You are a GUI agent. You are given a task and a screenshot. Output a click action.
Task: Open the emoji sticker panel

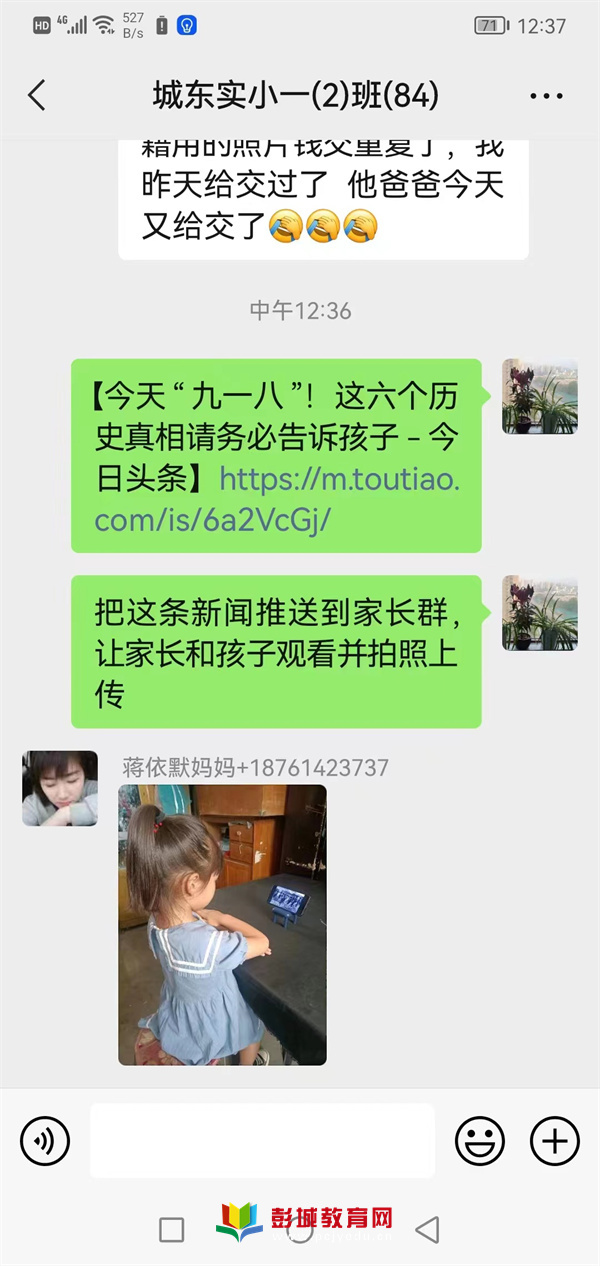point(480,1141)
